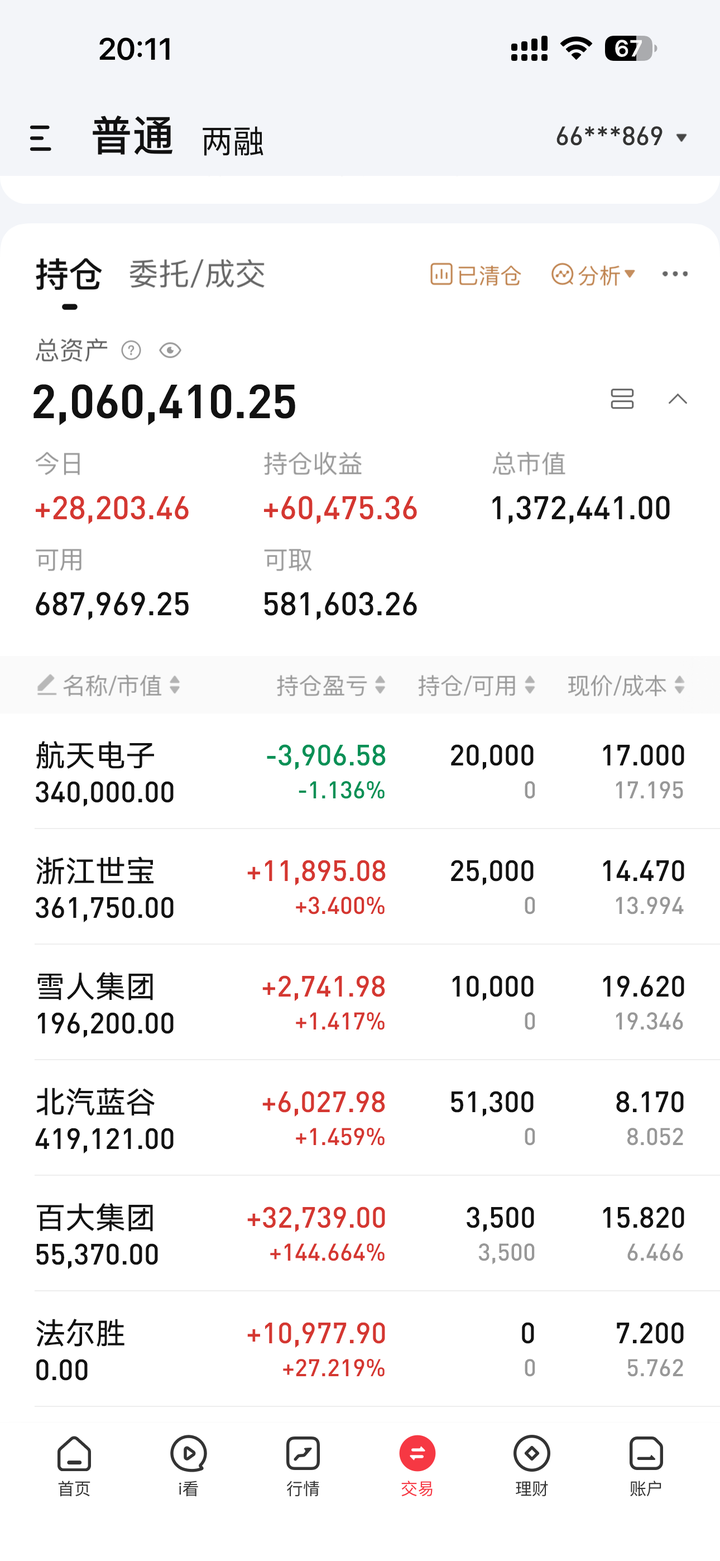Open the three-dot overflow menu
Screen dimensions: 720x1561
click(675, 274)
